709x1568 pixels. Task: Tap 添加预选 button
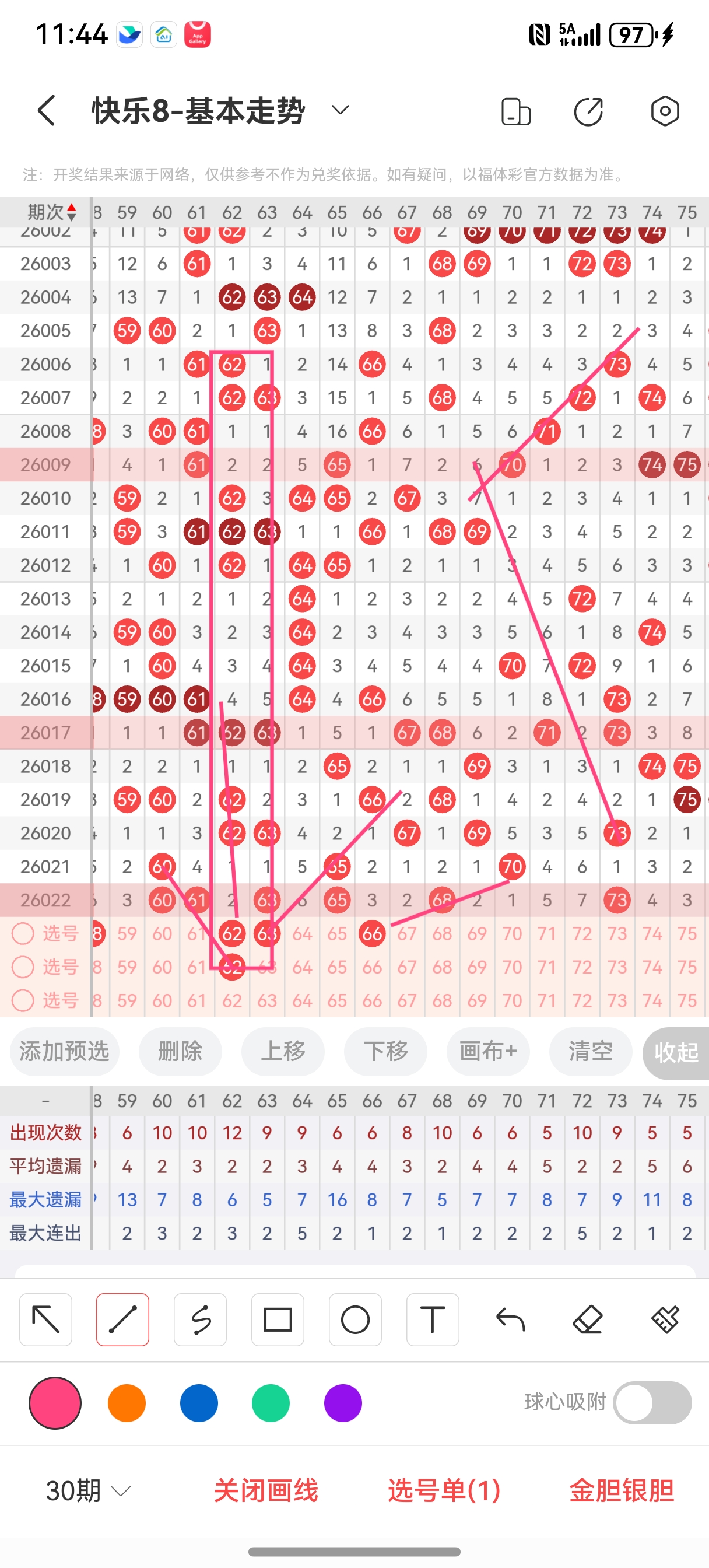(65, 1051)
